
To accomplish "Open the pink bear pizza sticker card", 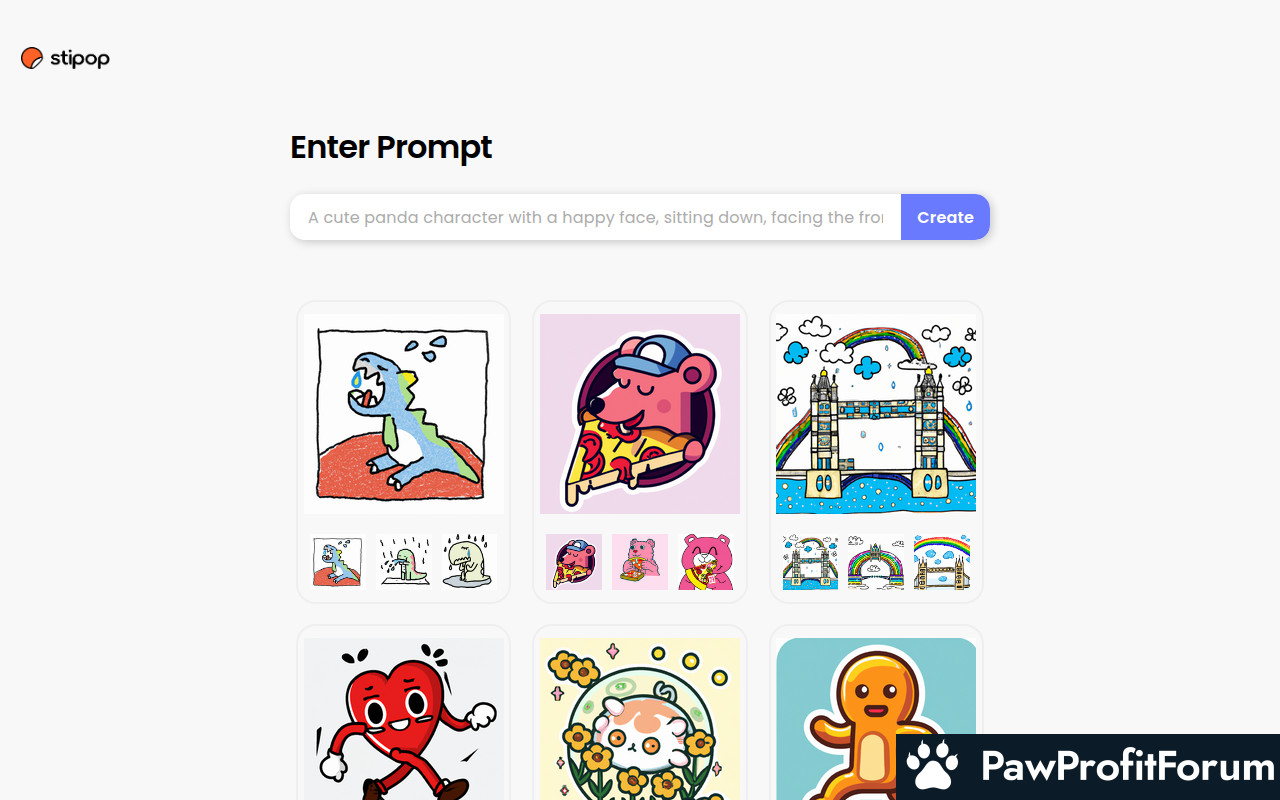I will (640, 414).
